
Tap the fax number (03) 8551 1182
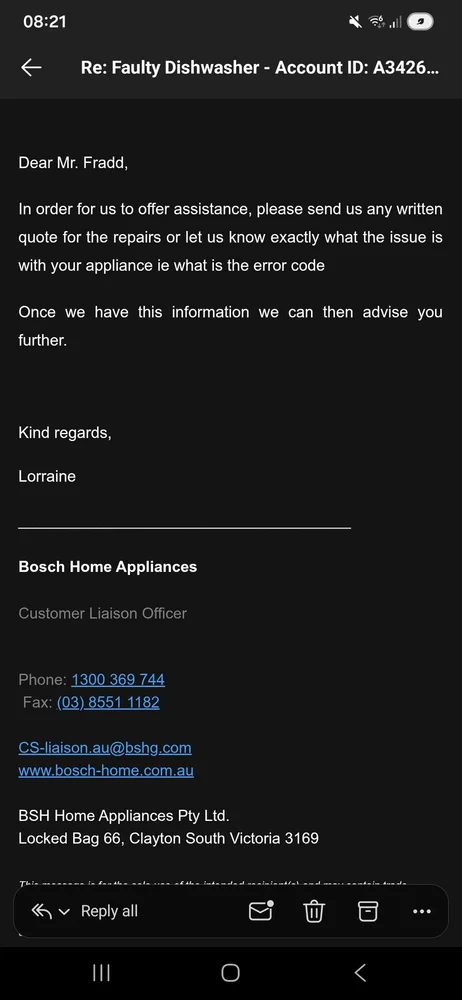coord(108,702)
